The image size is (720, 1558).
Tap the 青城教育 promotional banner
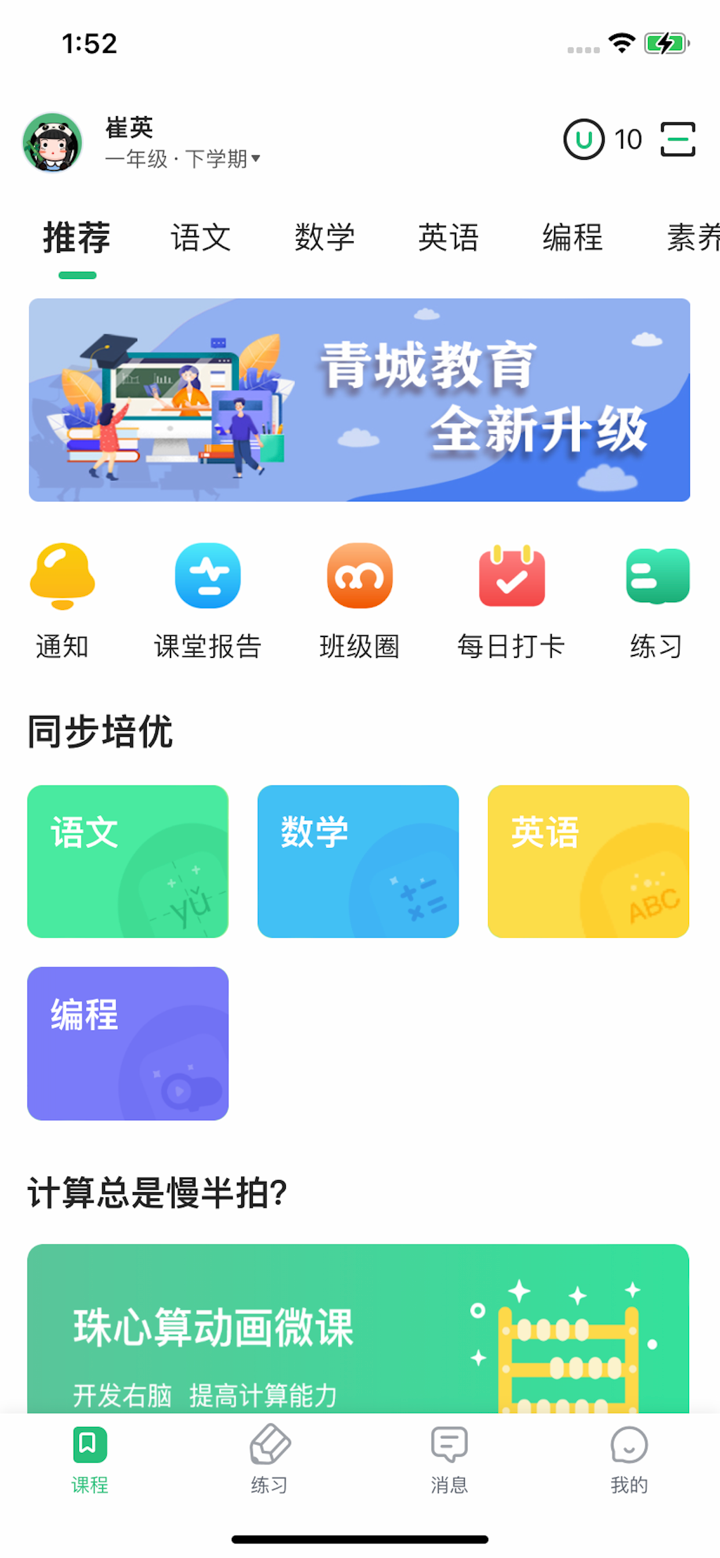click(x=359, y=400)
